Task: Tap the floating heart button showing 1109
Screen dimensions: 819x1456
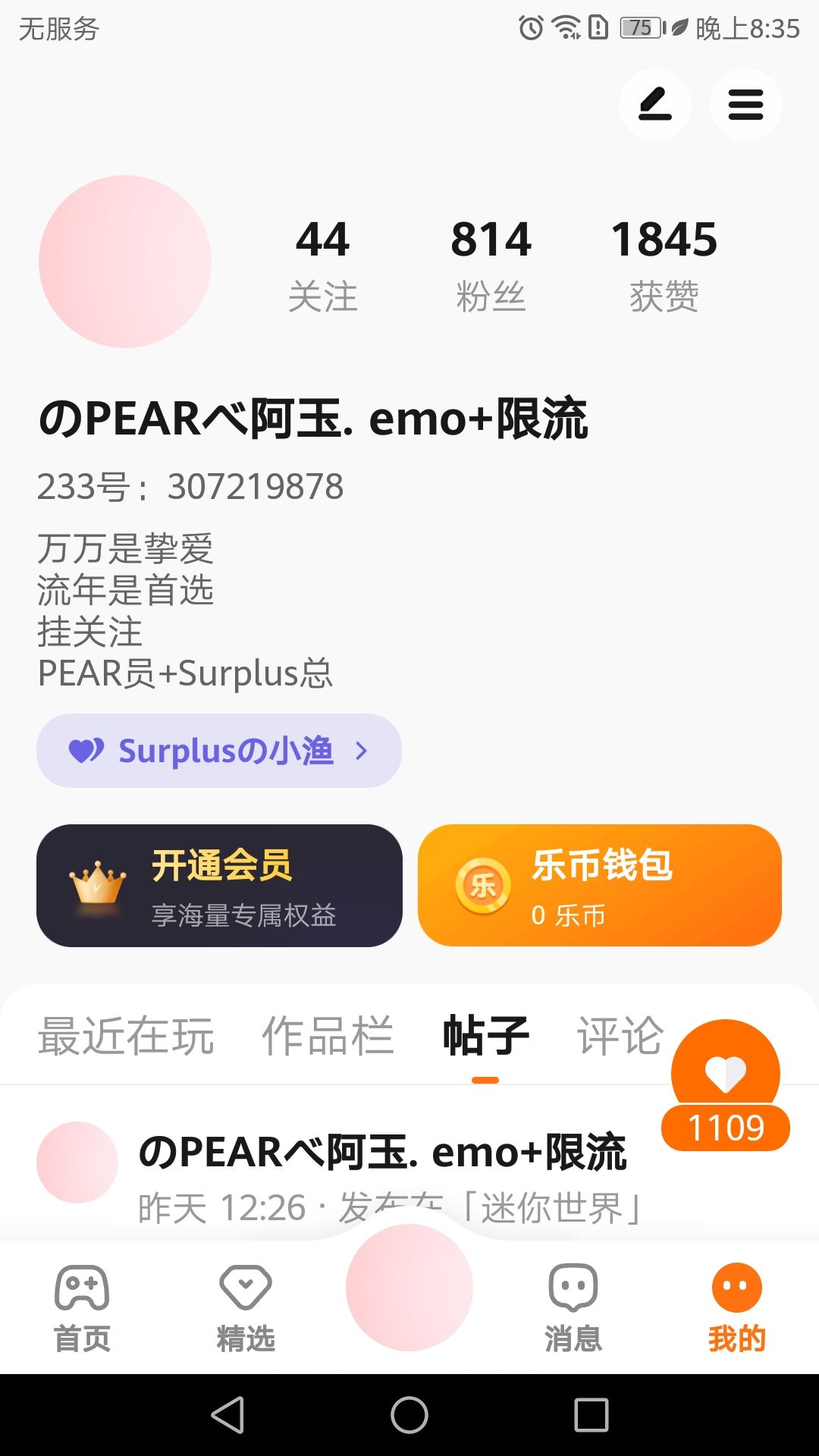Action: click(x=726, y=1083)
